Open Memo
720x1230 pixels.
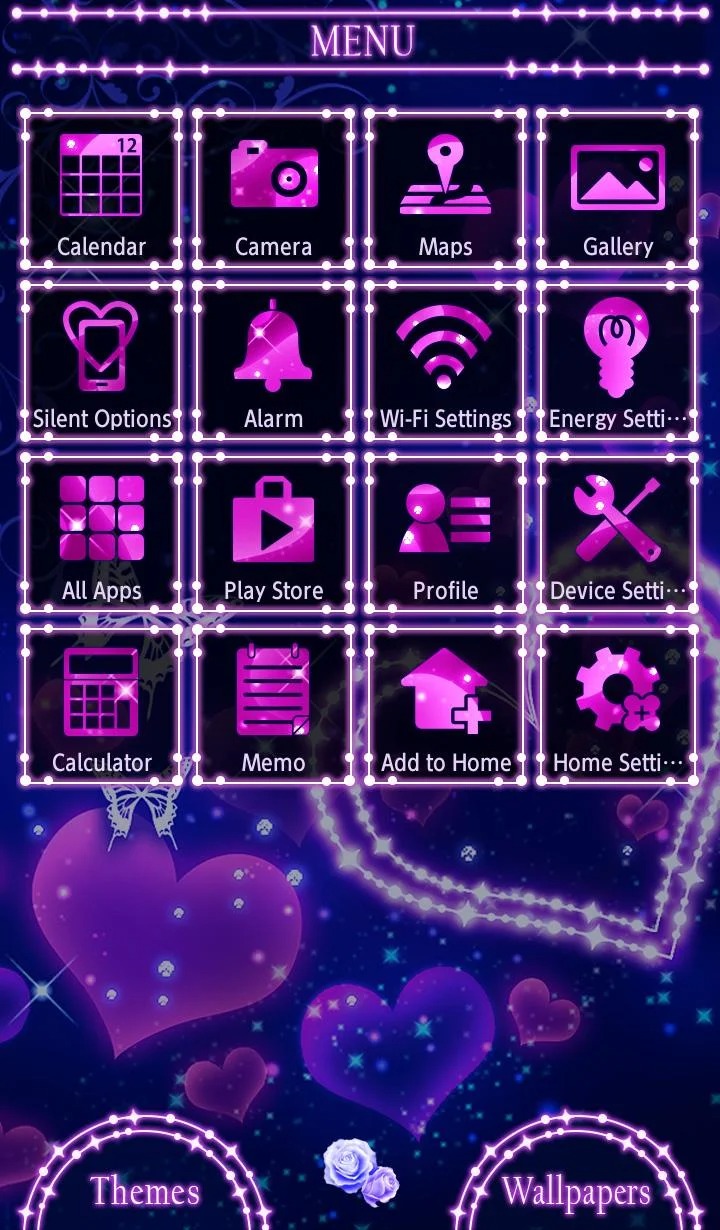274,706
